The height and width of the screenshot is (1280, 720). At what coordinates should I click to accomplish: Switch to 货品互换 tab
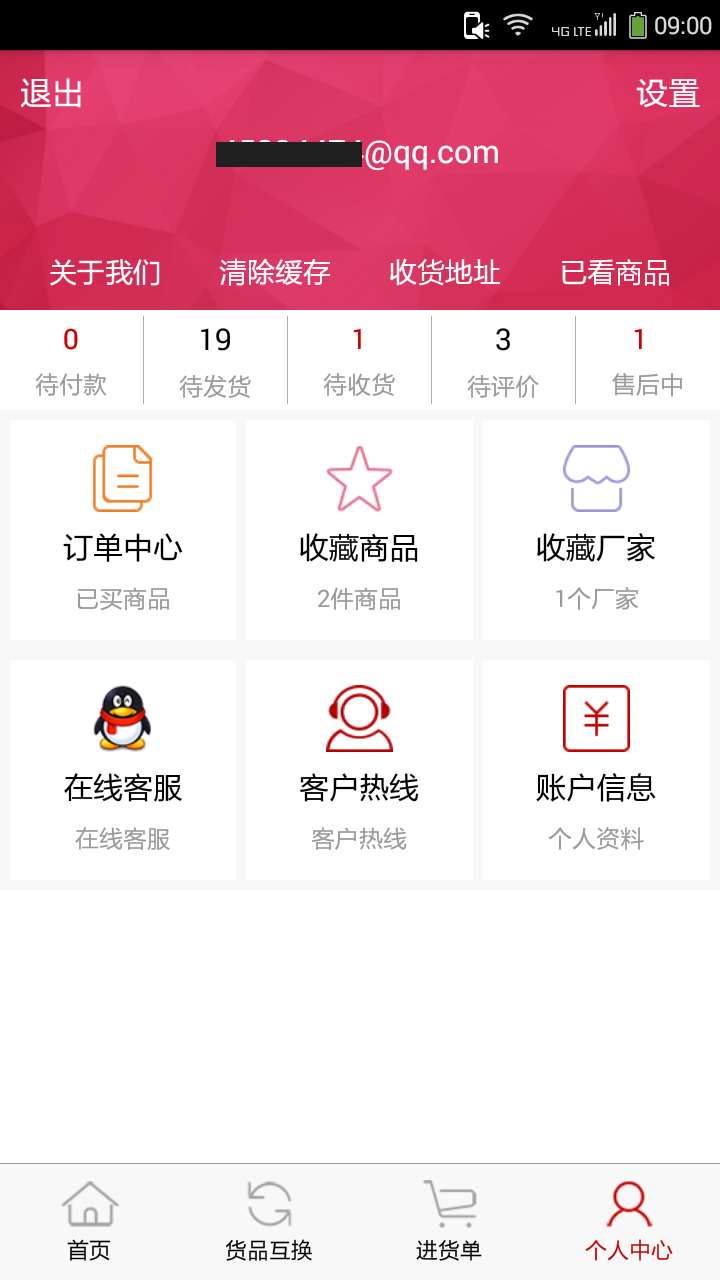[269, 1221]
